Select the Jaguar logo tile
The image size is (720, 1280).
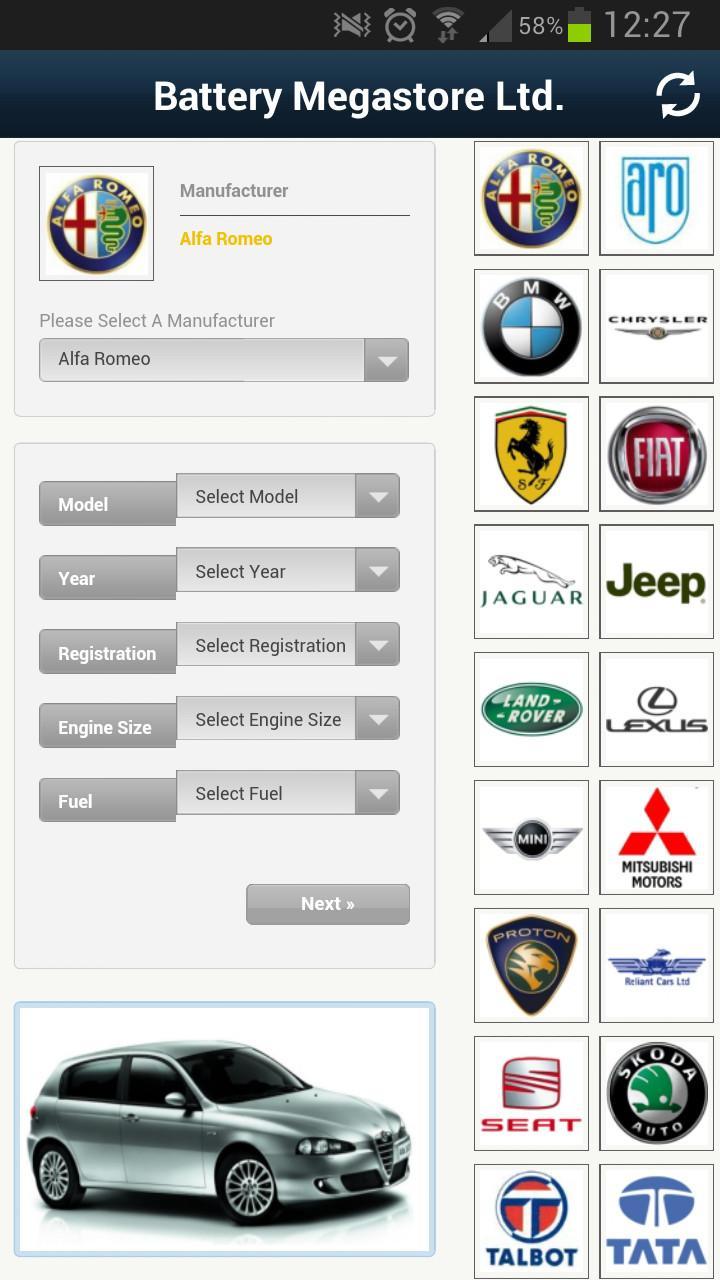(x=531, y=582)
